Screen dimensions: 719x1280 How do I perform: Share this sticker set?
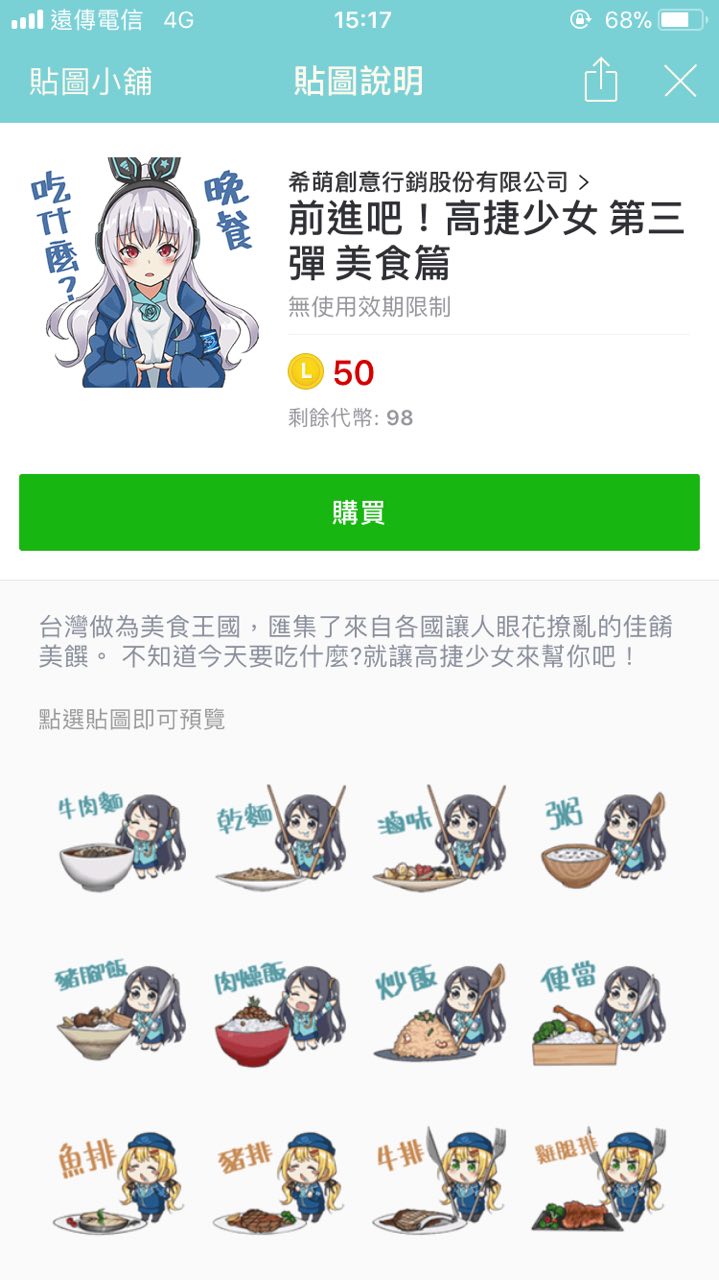pyautogui.click(x=600, y=80)
